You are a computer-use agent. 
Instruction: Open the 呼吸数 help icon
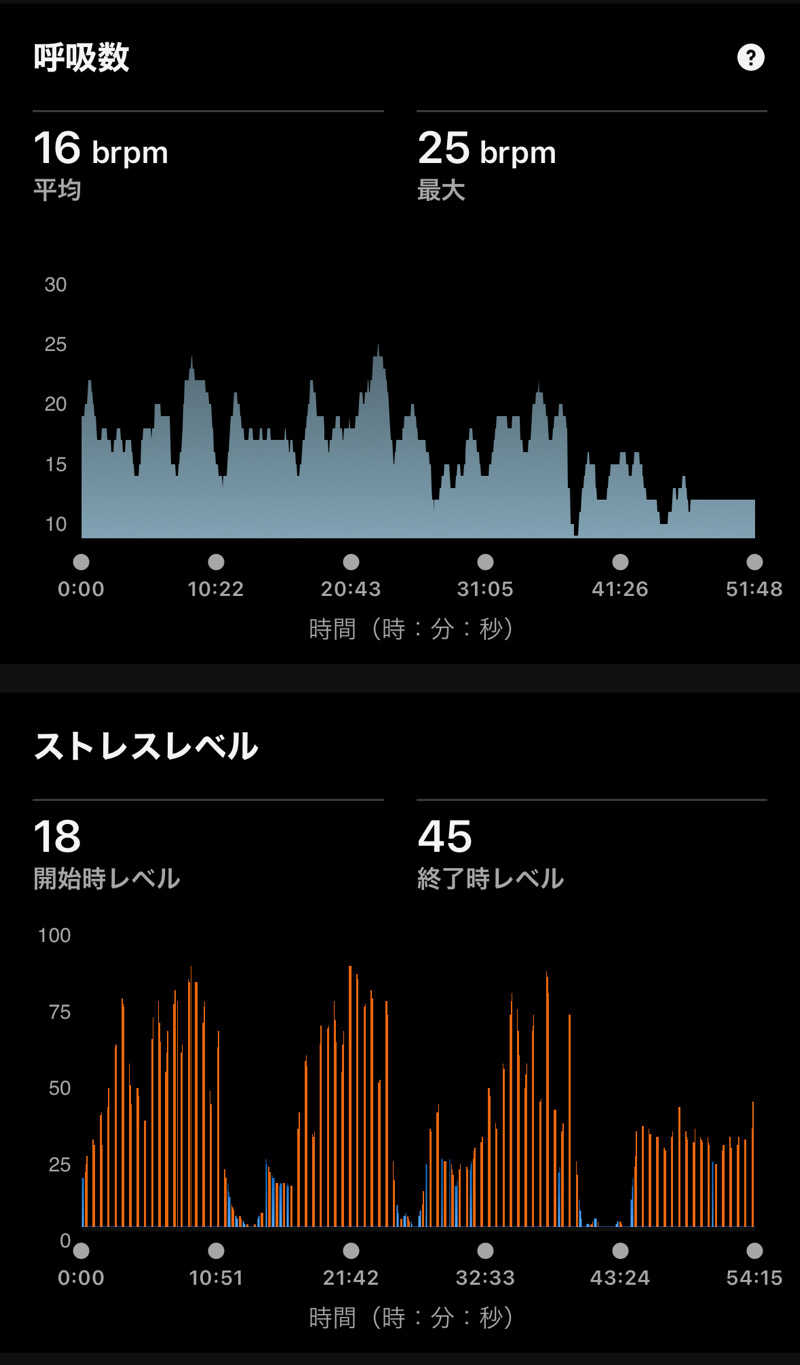[x=750, y=59]
